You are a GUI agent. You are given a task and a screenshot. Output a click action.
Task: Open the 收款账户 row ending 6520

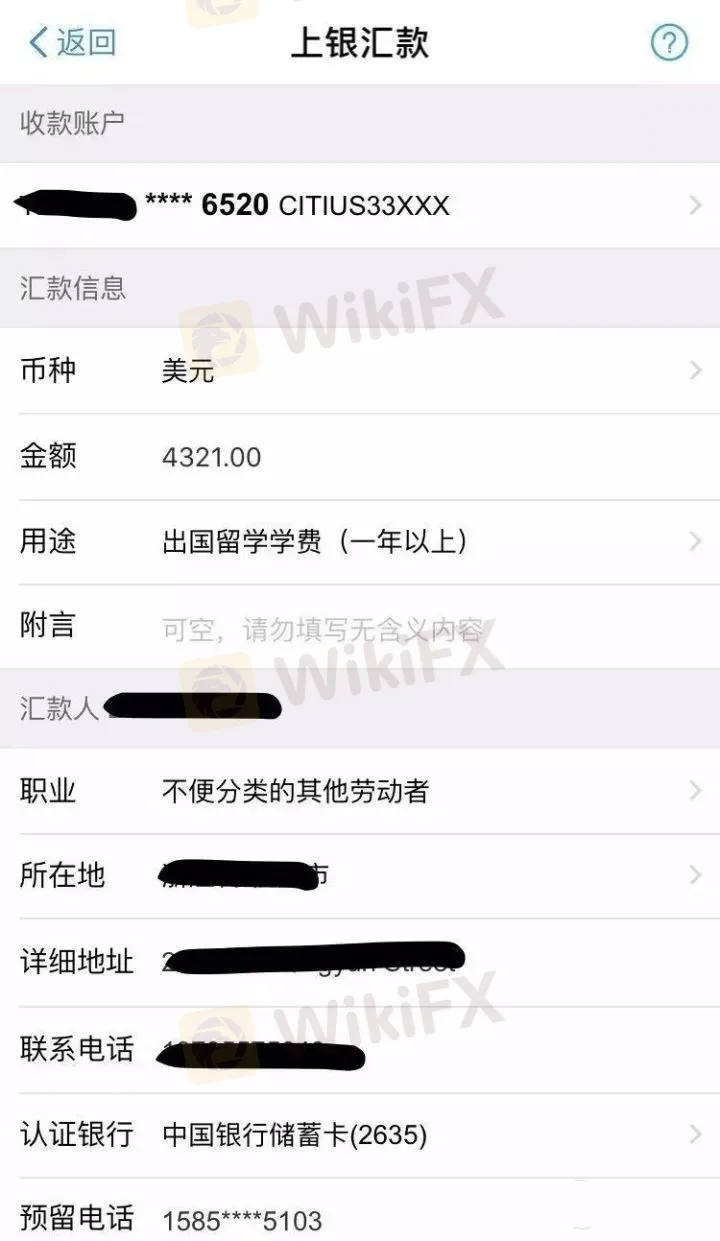point(360,206)
